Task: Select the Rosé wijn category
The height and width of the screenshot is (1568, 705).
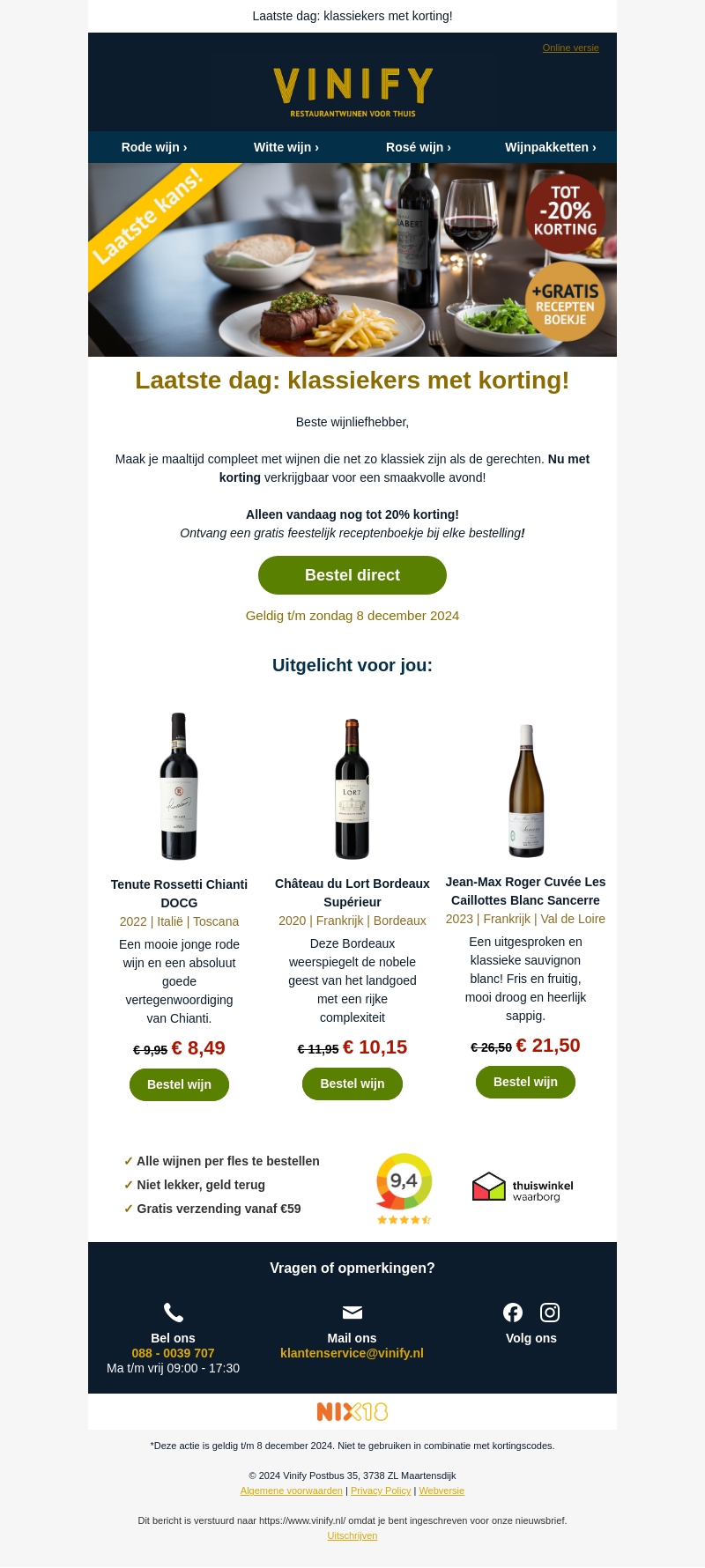Action: (x=419, y=147)
